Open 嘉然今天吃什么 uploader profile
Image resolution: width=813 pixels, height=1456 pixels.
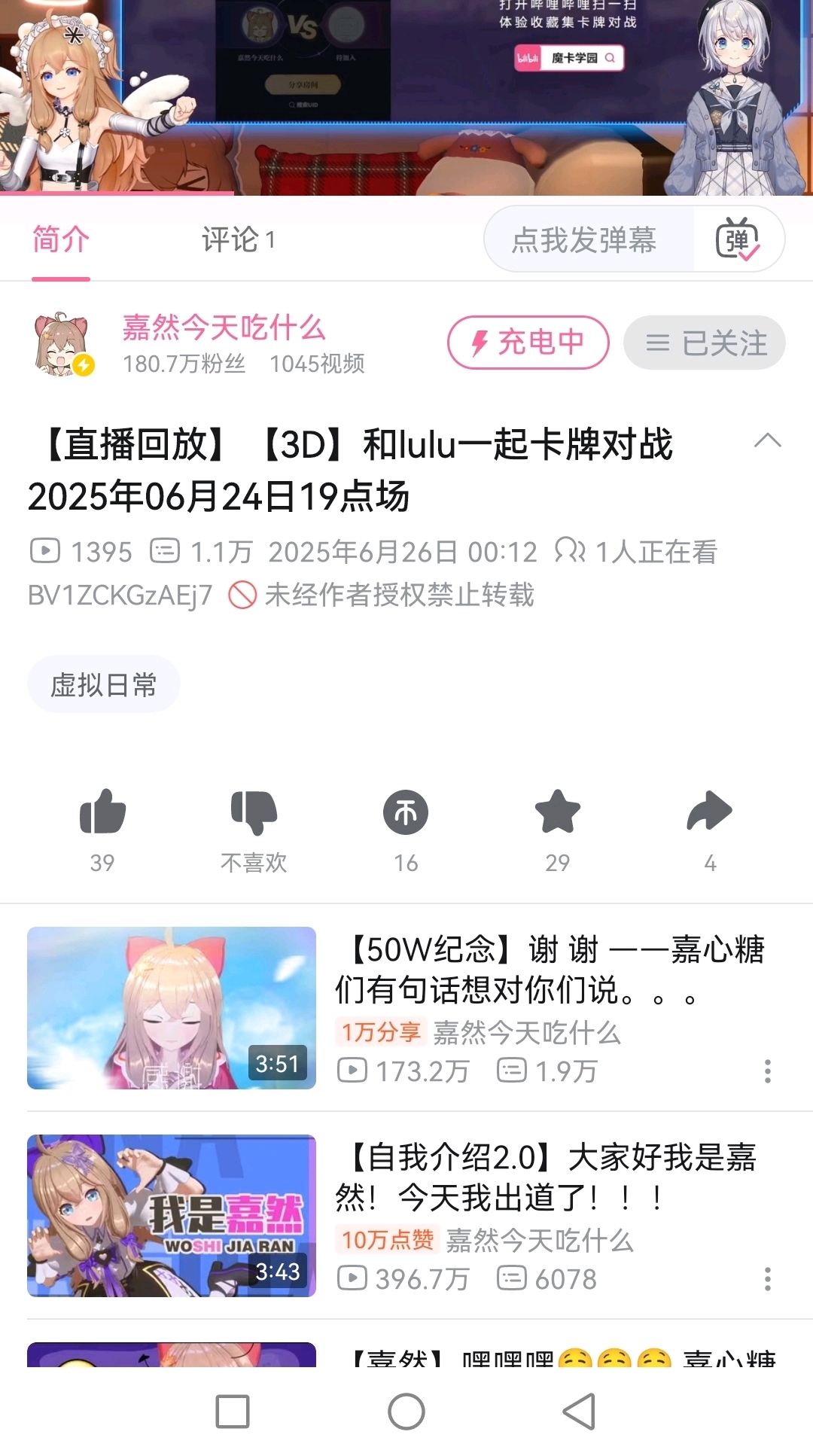click(x=224, y=329)
